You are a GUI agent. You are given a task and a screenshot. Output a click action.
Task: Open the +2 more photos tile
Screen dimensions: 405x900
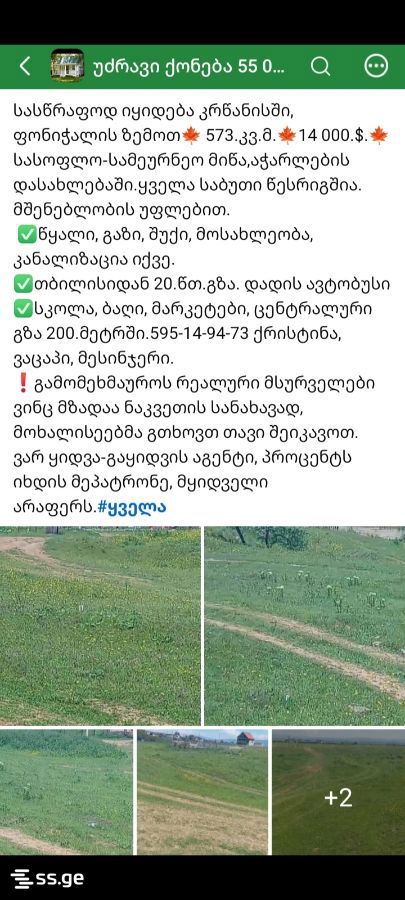pos(338,792)
